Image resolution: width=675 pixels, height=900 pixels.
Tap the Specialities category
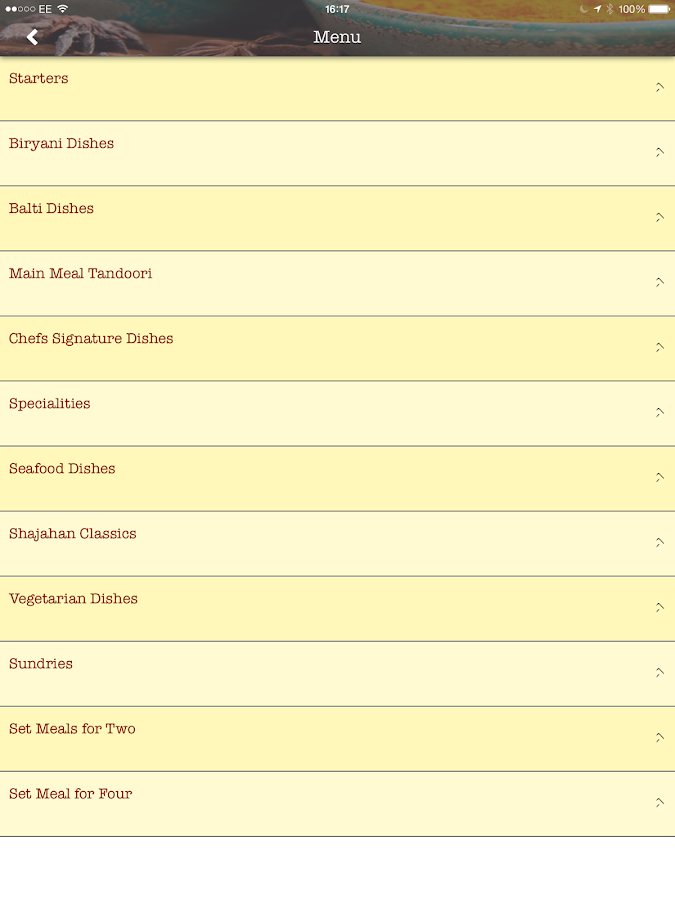tap(337, 413)
